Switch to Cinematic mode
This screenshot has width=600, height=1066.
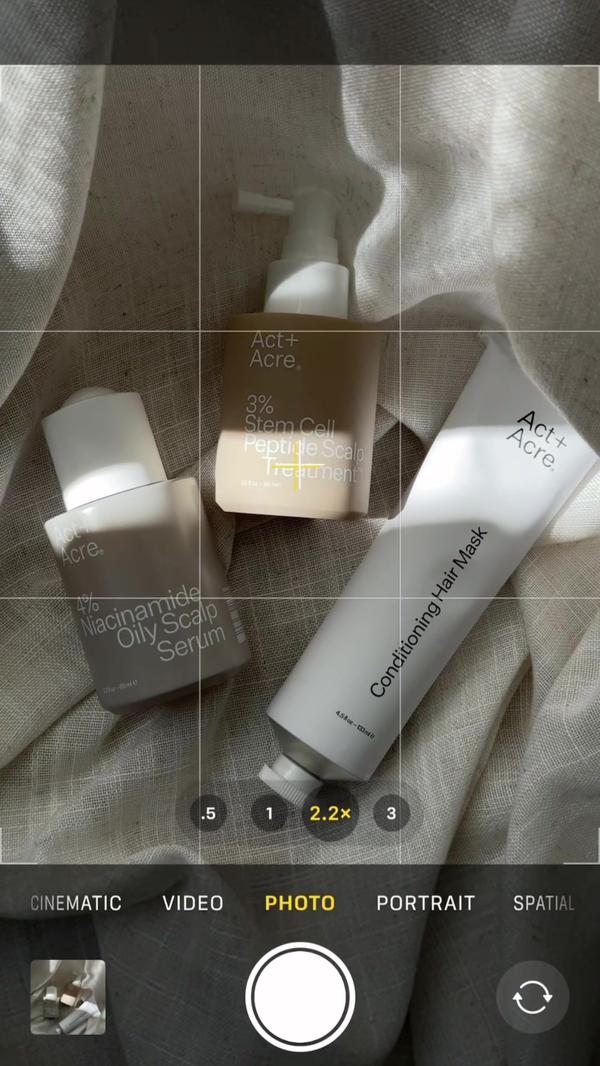pos(76,903)
